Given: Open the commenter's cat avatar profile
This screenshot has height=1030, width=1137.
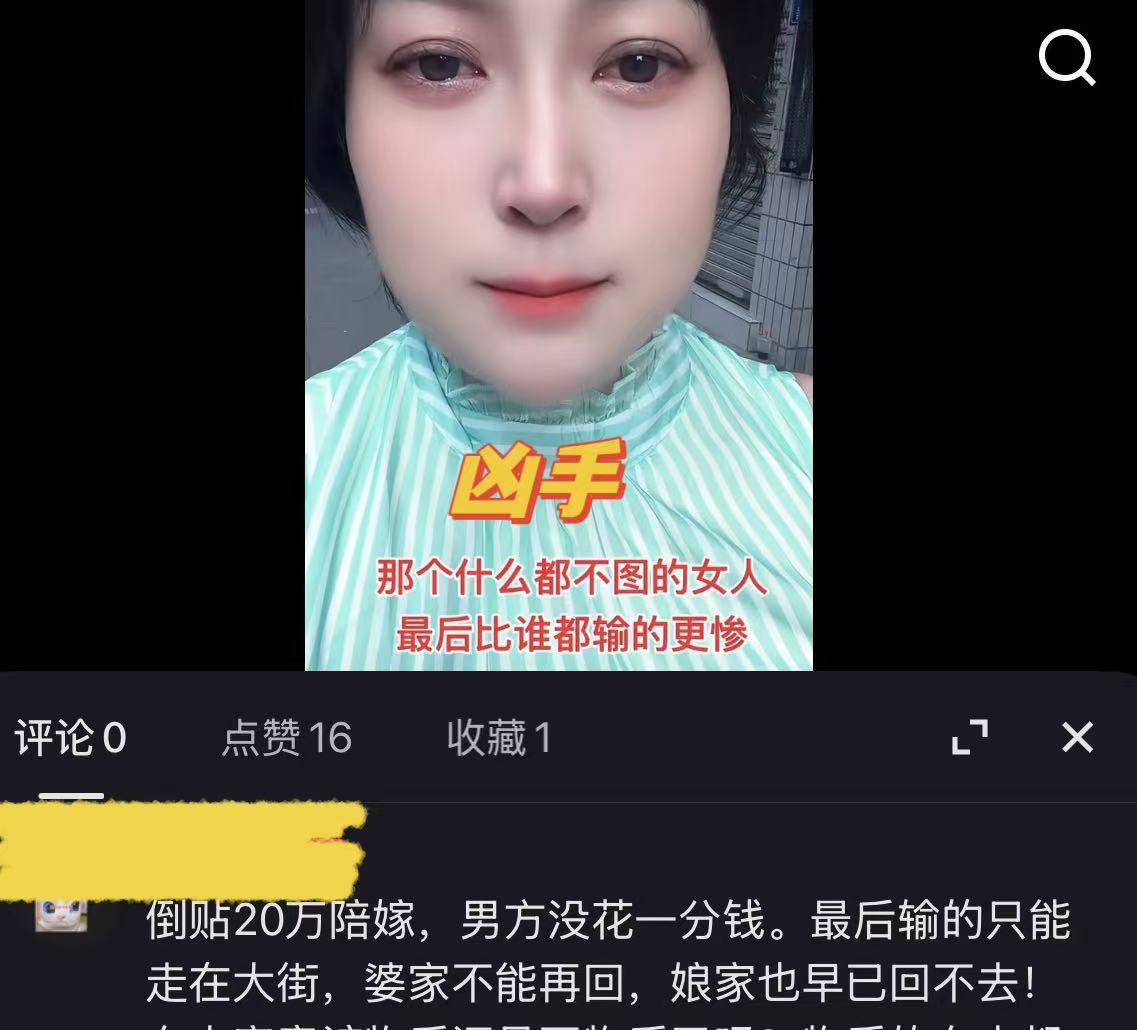Looking at the screenshot, I should (61, 912).
